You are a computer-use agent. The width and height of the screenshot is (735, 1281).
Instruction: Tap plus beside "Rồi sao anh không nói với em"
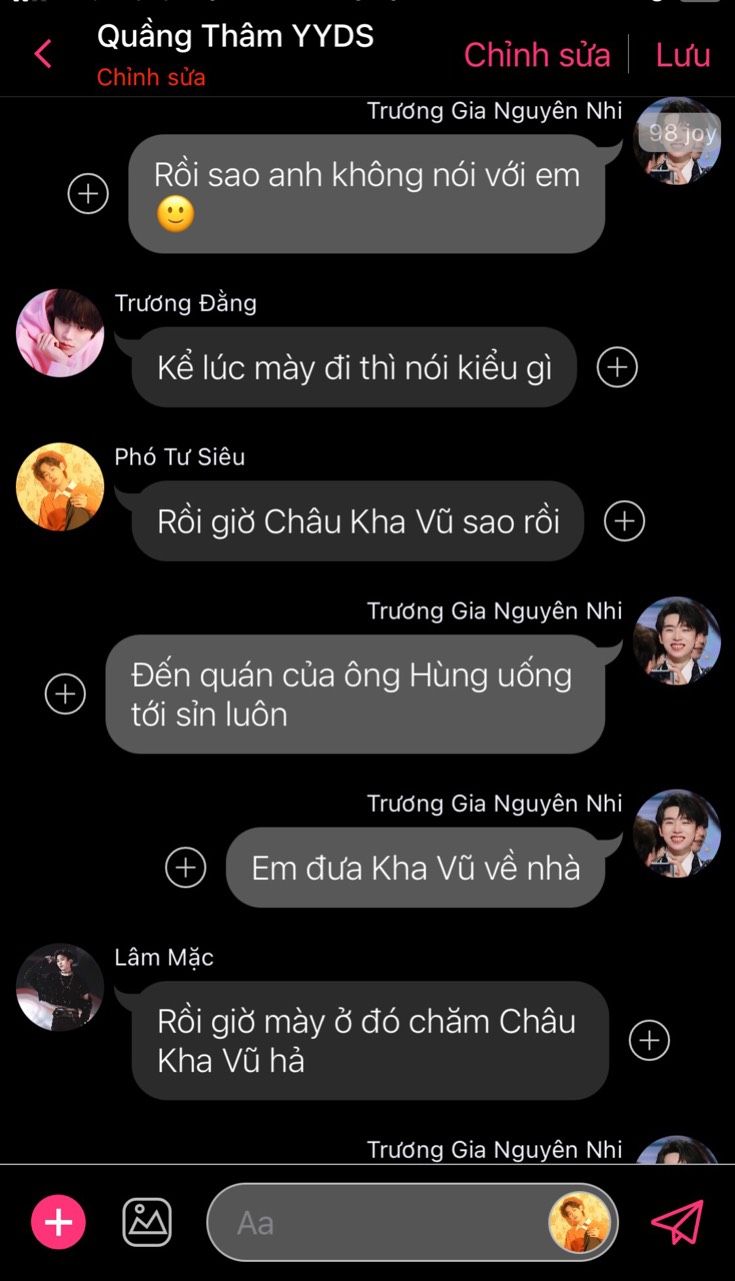[x=88, y=193]
